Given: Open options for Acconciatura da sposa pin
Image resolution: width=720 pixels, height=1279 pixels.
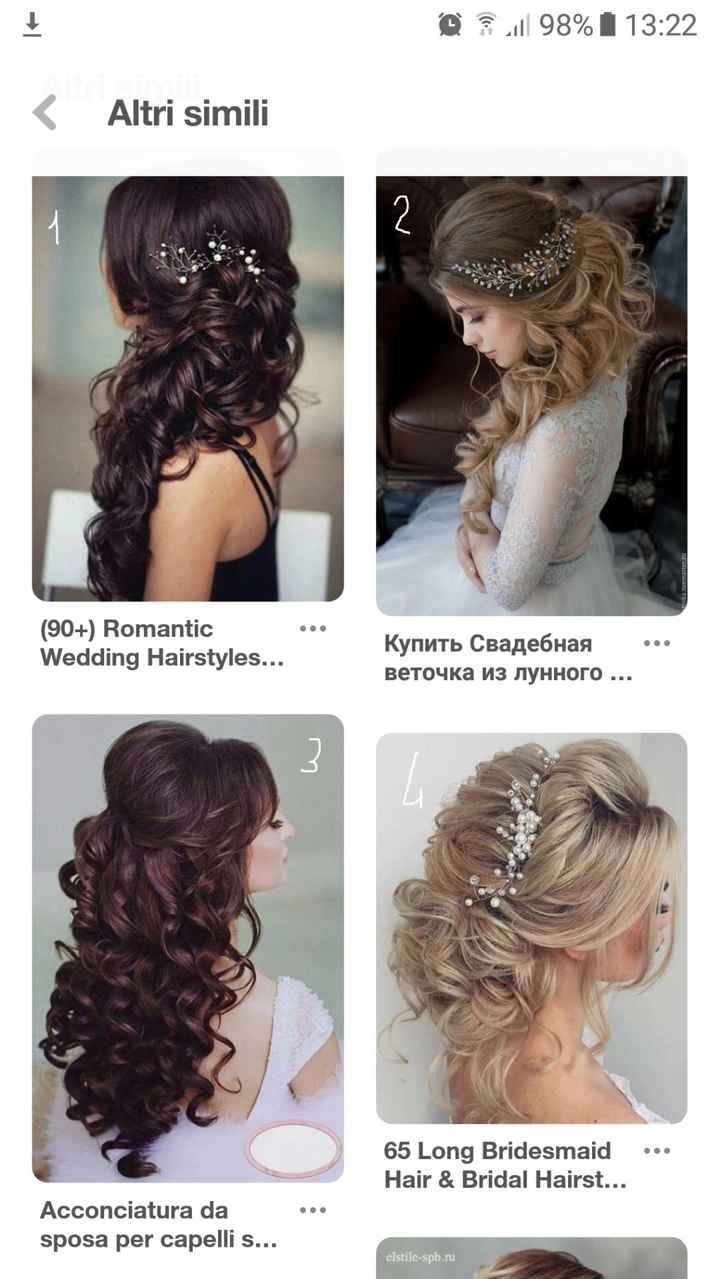Looking at the screenshot, I should pyautogui.click(x=313, y=1210).
